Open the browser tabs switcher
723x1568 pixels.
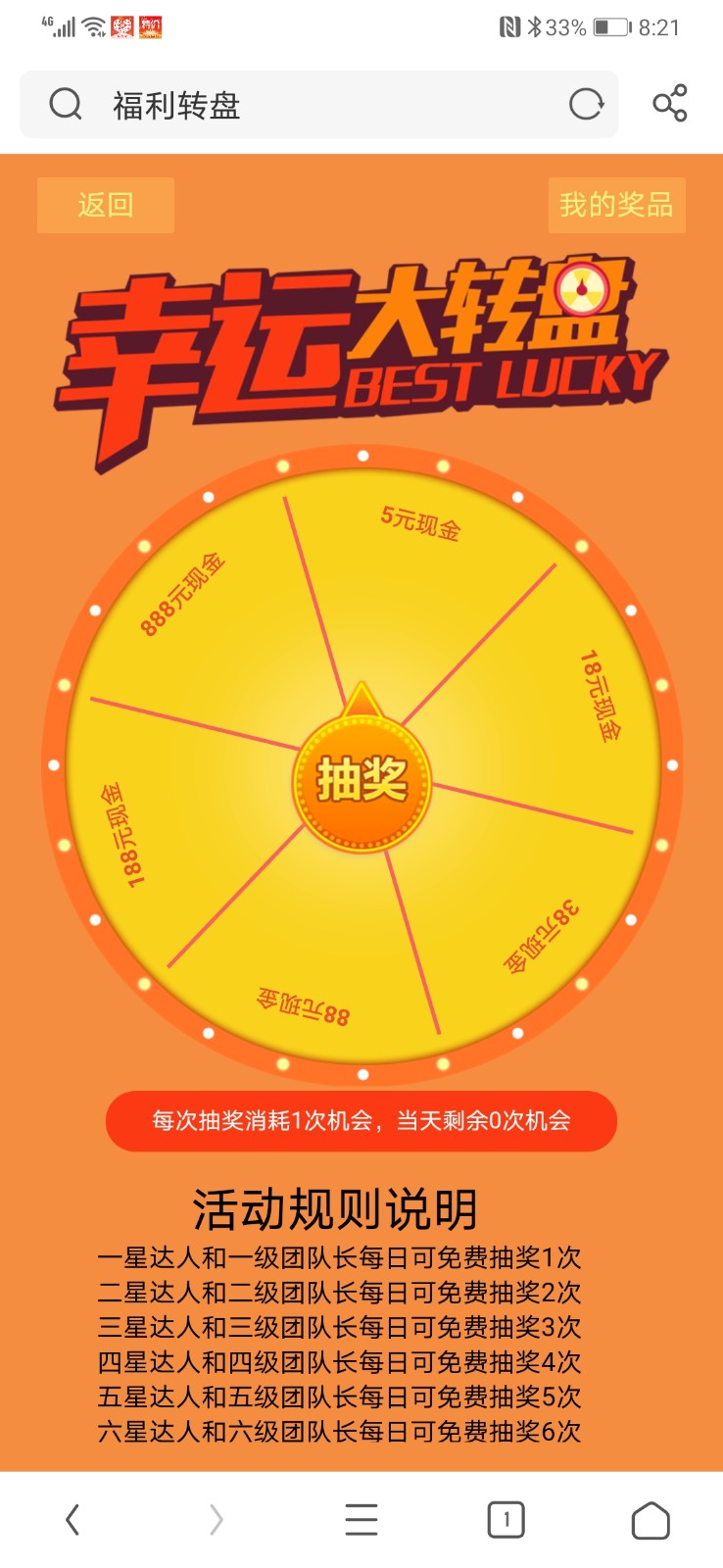tap(506, 1520)
